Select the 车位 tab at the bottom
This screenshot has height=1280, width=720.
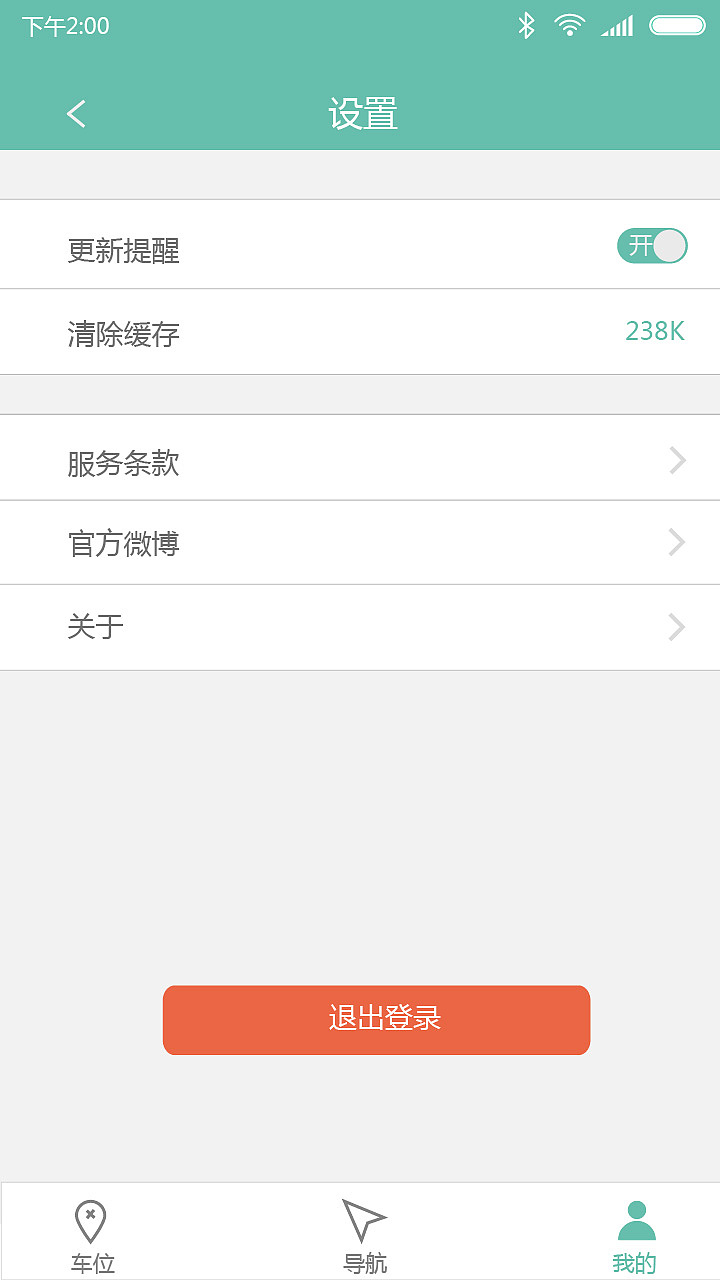[90, 1230]
